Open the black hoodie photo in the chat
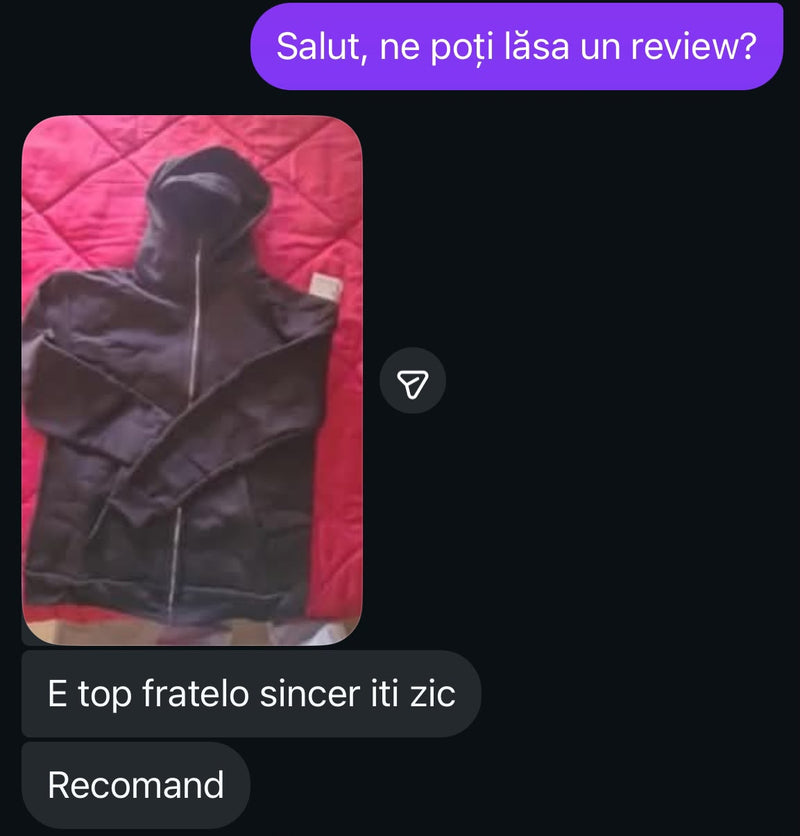This screenshot has height=836, width=800. tap(192, 380)
